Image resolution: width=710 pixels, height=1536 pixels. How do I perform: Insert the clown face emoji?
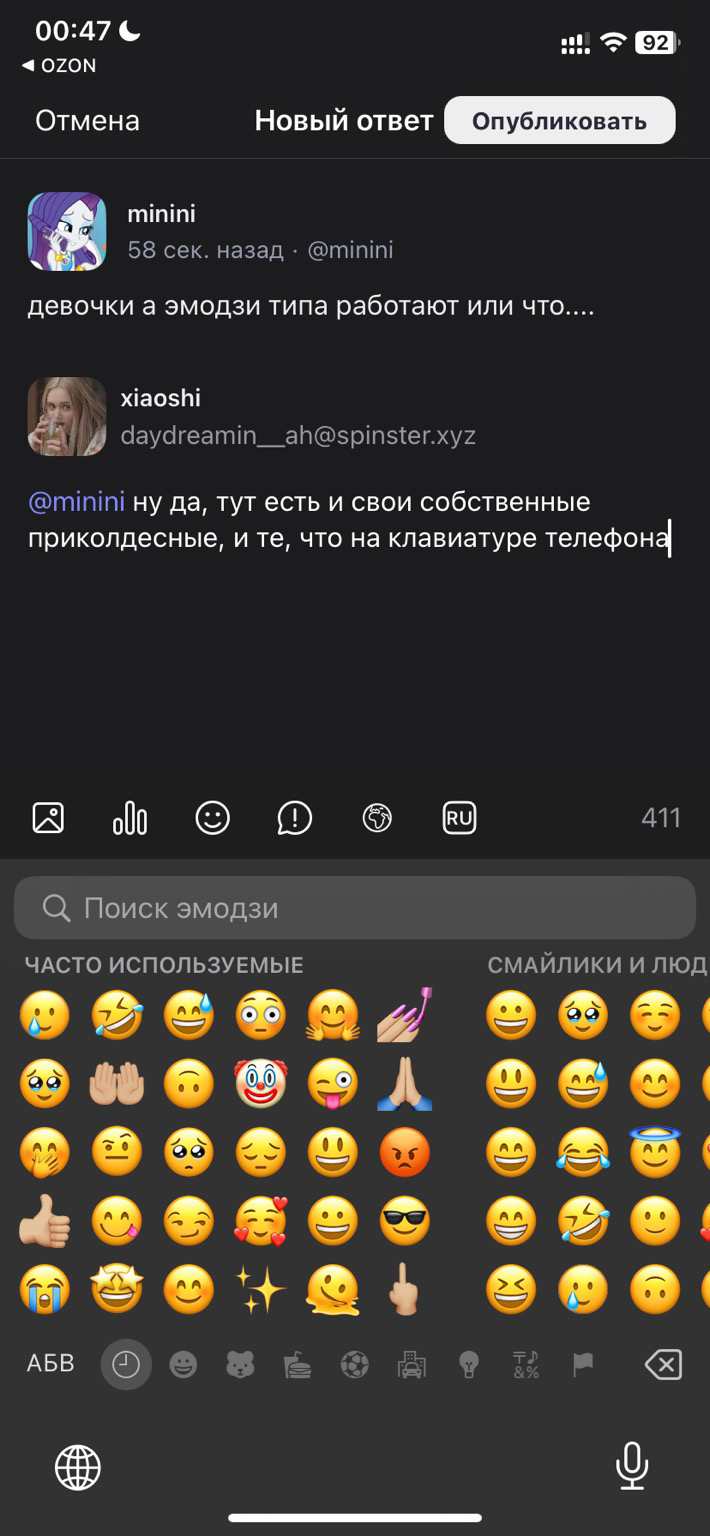pos(261,1083)
